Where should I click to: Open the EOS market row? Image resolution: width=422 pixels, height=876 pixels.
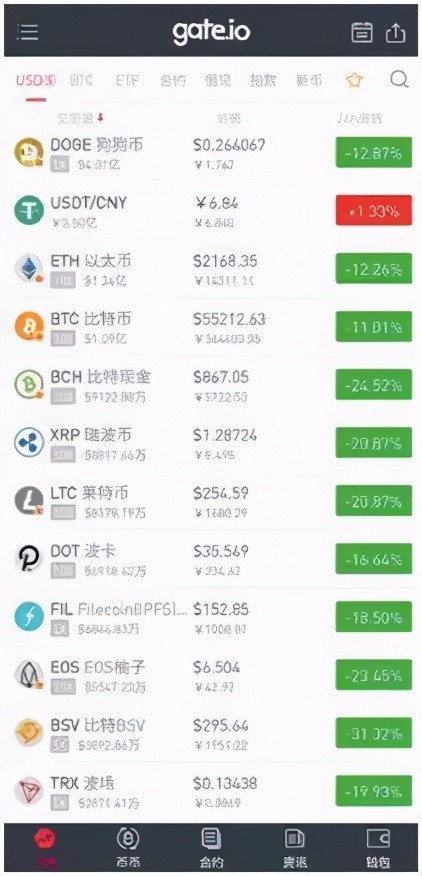click(x=211, y=675)
